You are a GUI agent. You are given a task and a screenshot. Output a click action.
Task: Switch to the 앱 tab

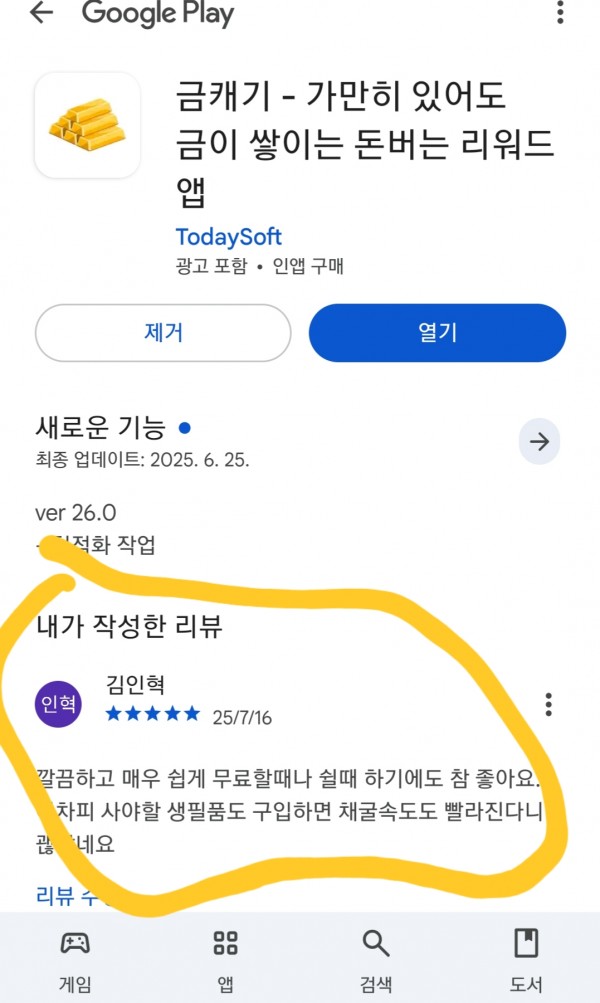coord(225,960)
